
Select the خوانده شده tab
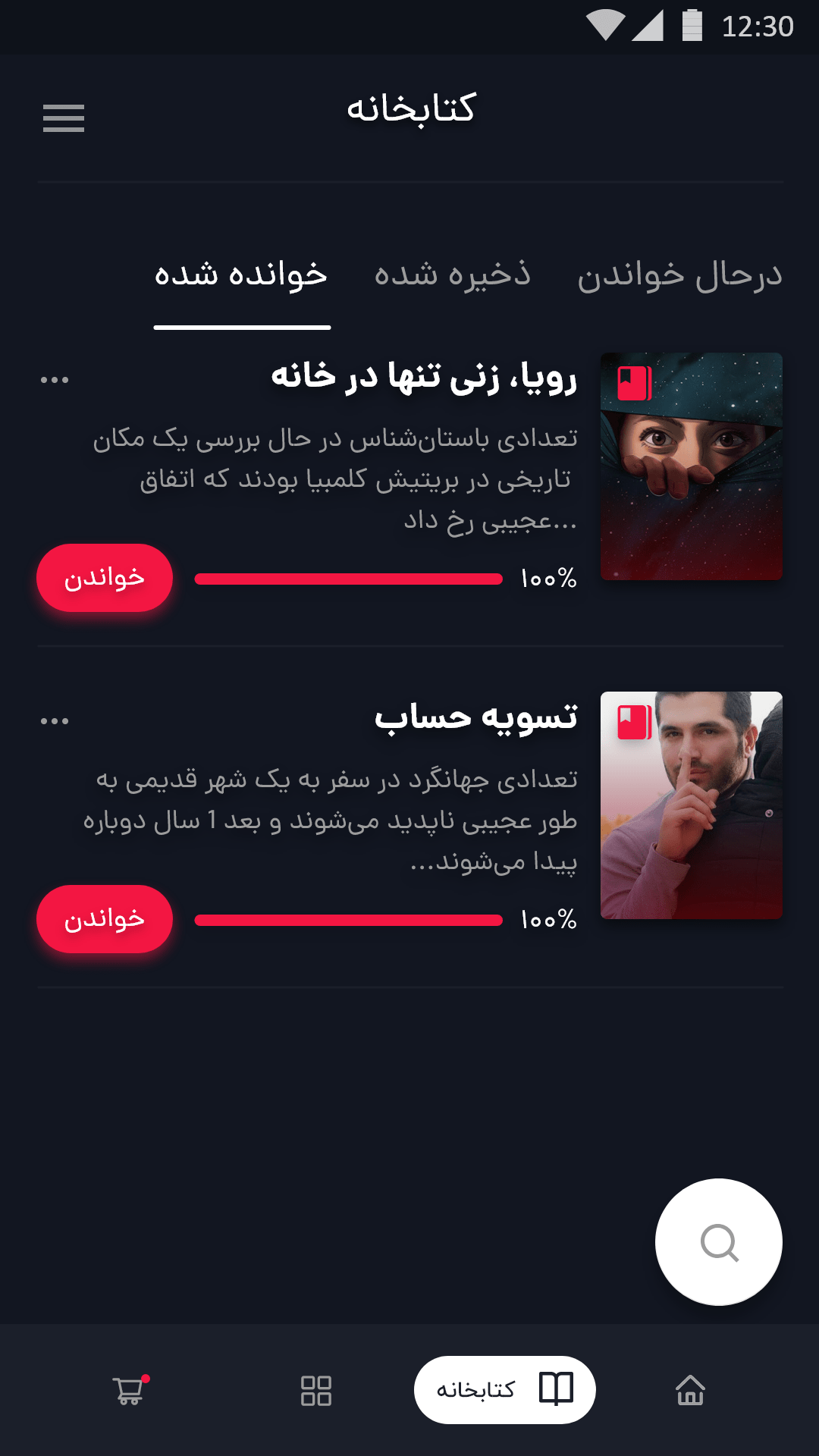[241, 275]
